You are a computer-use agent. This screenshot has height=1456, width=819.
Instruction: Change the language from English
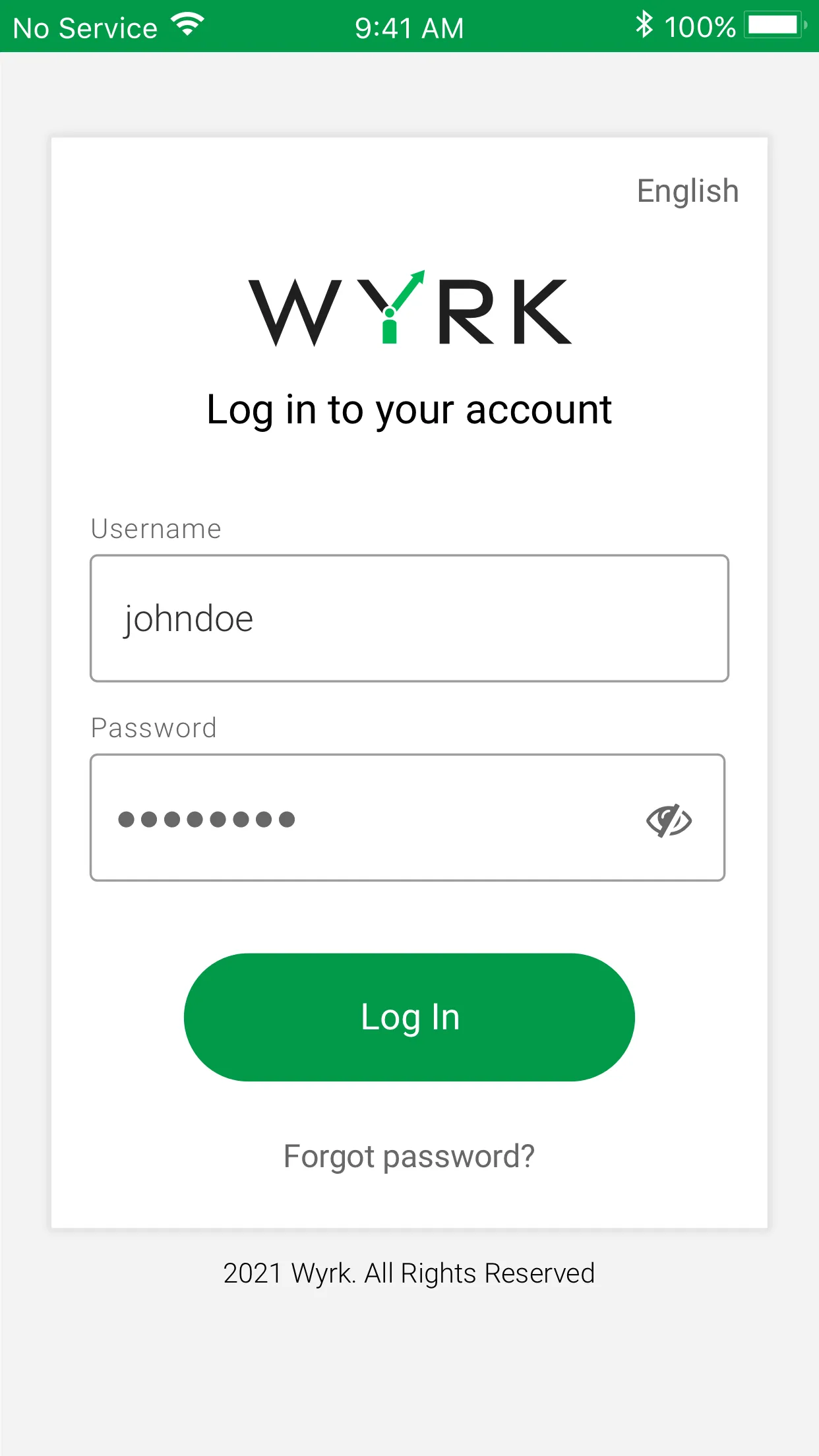[x=687, y=191]
